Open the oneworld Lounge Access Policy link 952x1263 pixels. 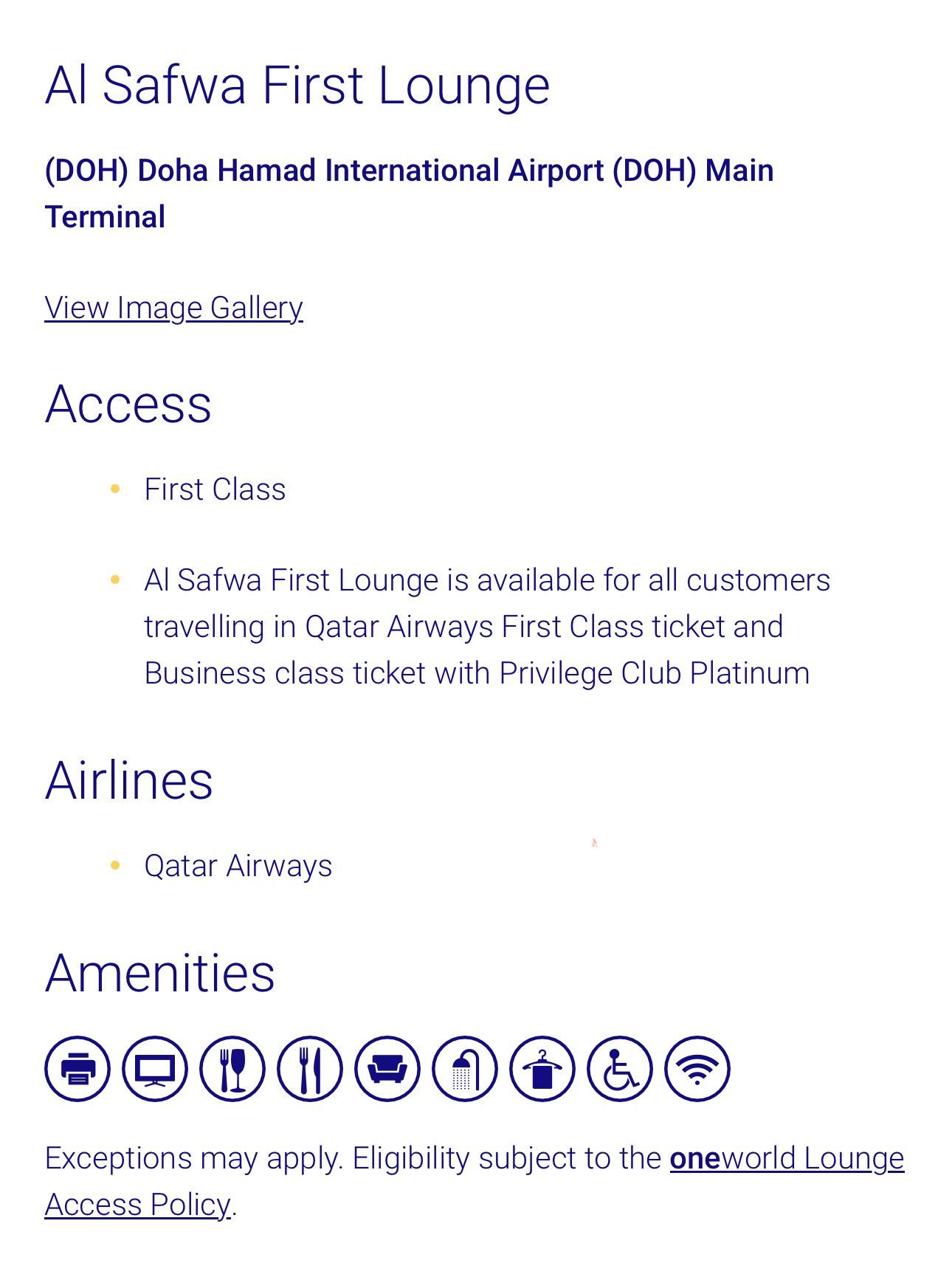click(787, 1158)
